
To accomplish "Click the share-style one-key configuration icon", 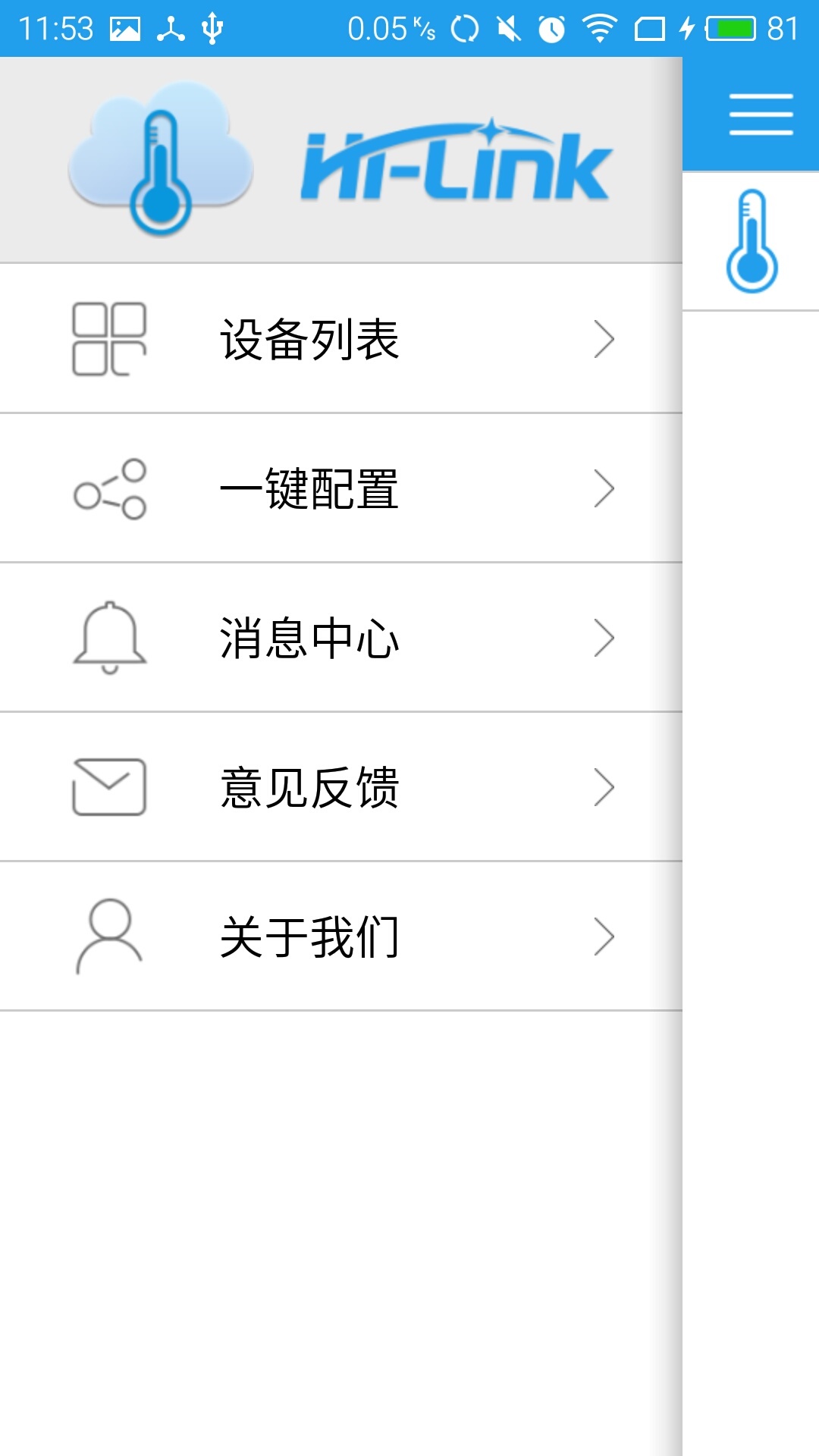I will [x=108, y=489].
